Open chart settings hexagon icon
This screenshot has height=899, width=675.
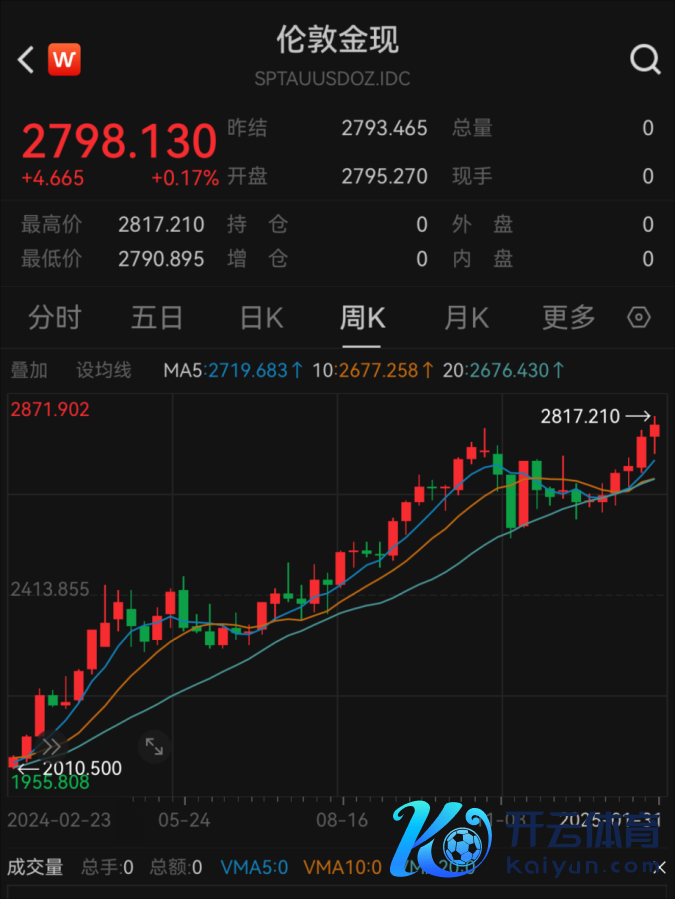pos(639,318)
